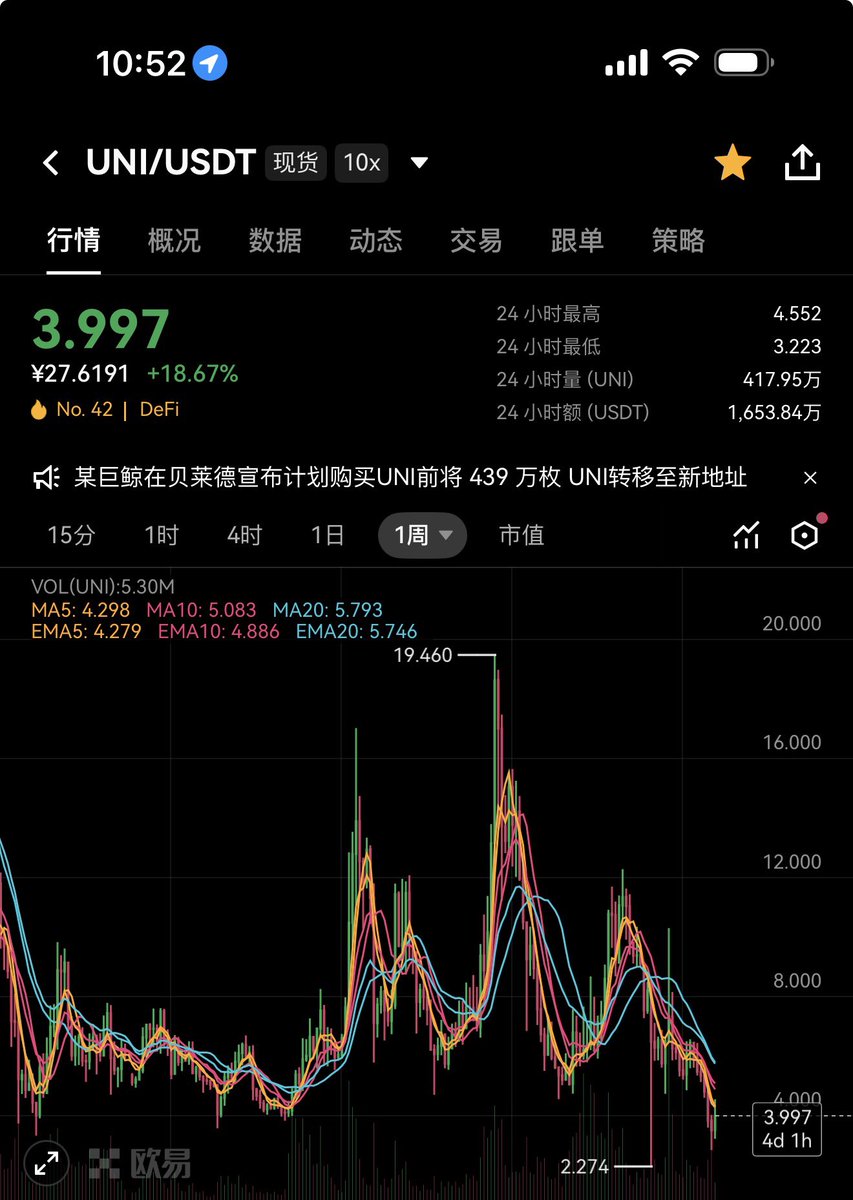The image size is (853, 1200).
Task: Expand the 1周 interval dropdown
Action: (x=422, y=536)
